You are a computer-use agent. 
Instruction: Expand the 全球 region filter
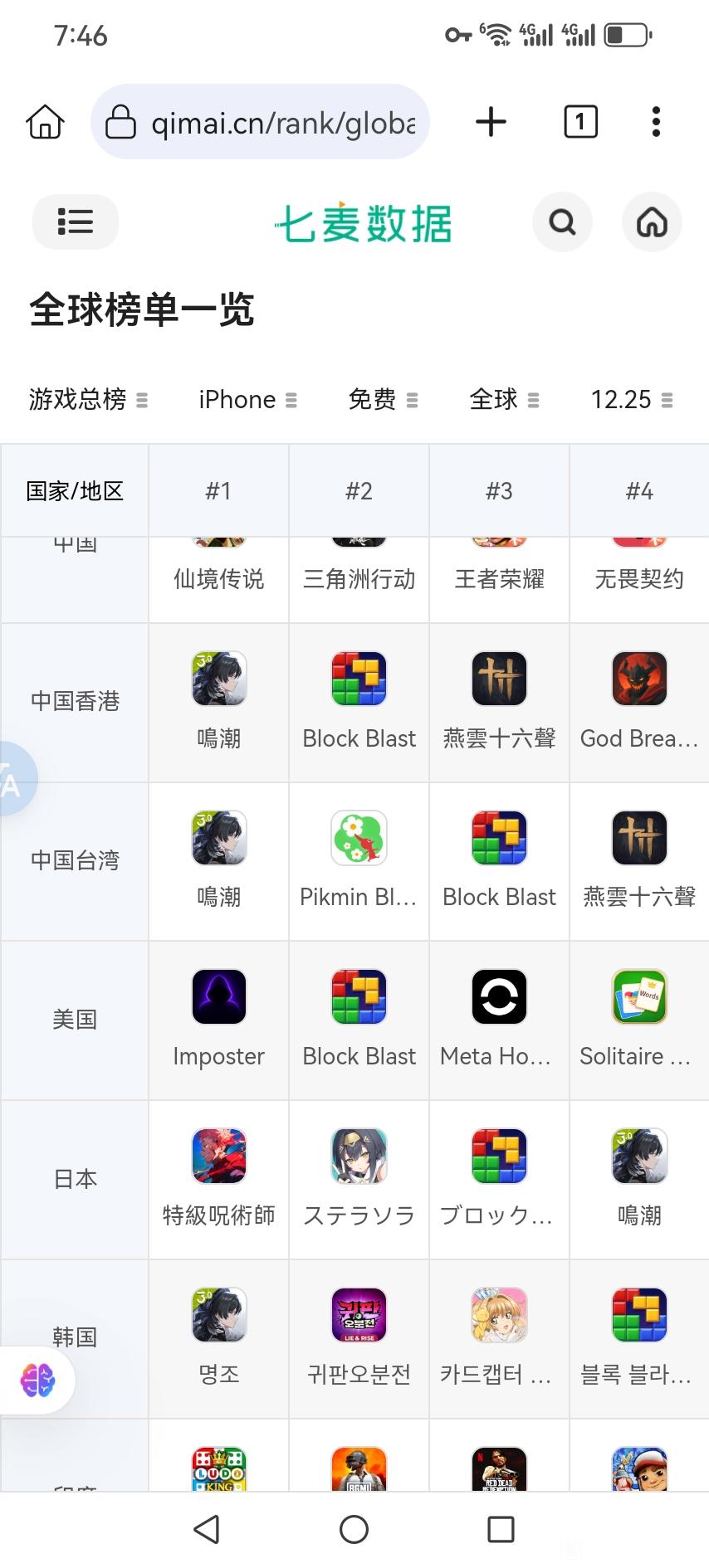pyautogui.click(x=504, y=400)
